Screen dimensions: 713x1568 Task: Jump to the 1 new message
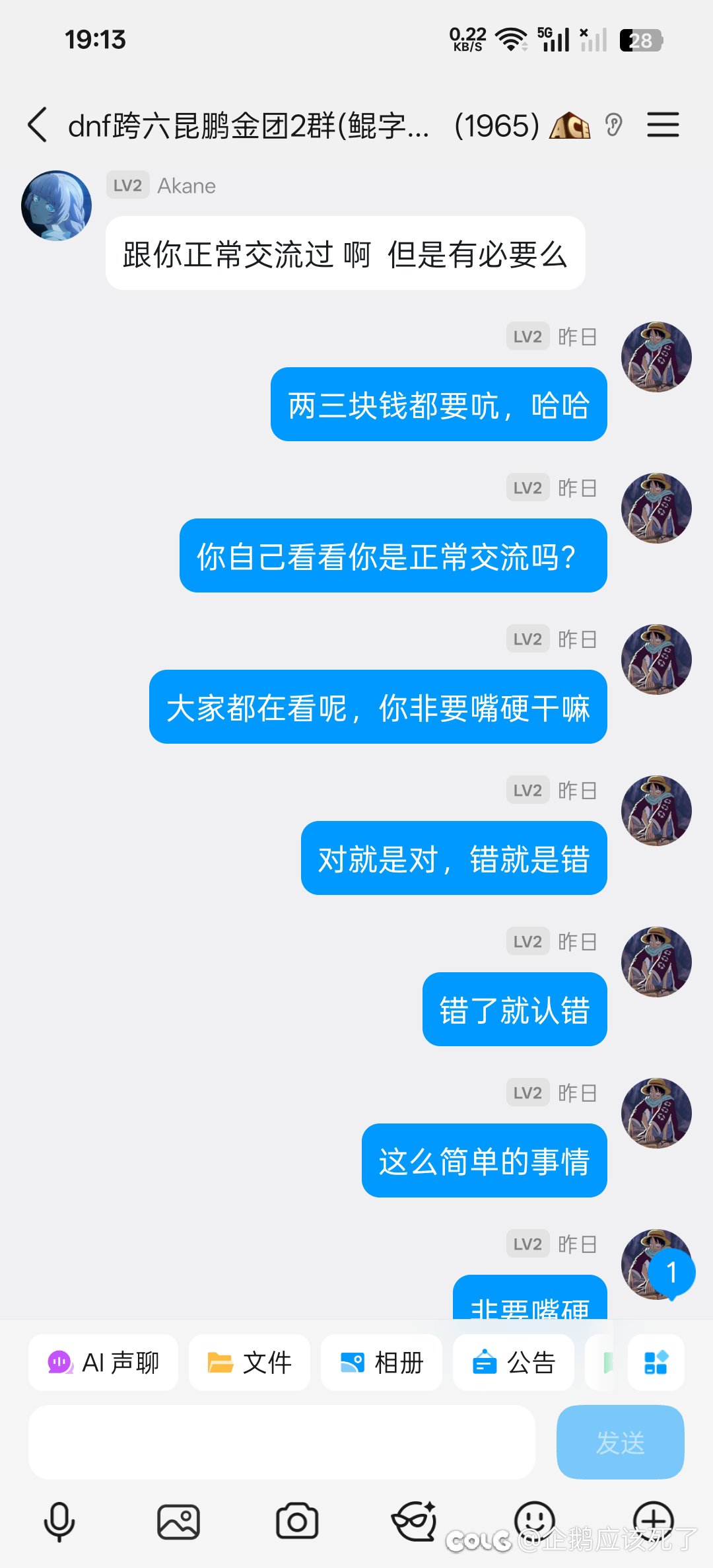(x=671, y=1272)
